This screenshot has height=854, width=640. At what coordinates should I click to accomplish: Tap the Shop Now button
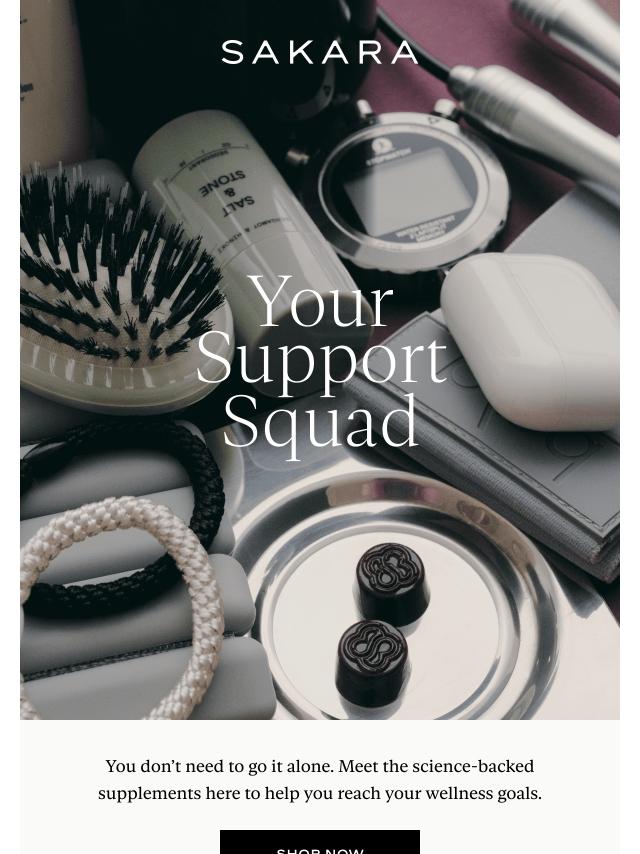click(320, 842)
